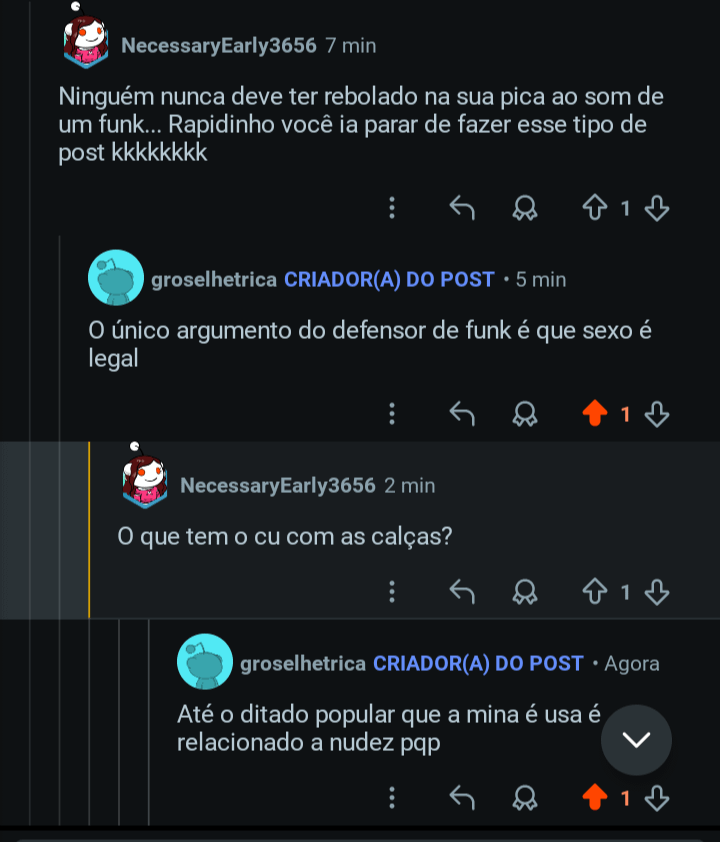Give award to the "Ninguém nunca deve" comment
The height and width of the screenshot is (842, 720).
pos(525,208)
